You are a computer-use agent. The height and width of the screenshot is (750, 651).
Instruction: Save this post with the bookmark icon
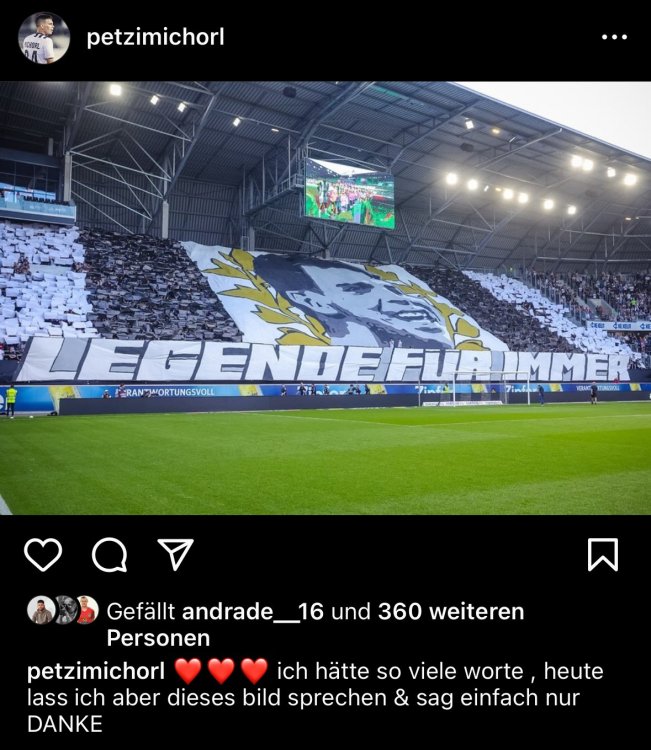(x=602, y=554)
